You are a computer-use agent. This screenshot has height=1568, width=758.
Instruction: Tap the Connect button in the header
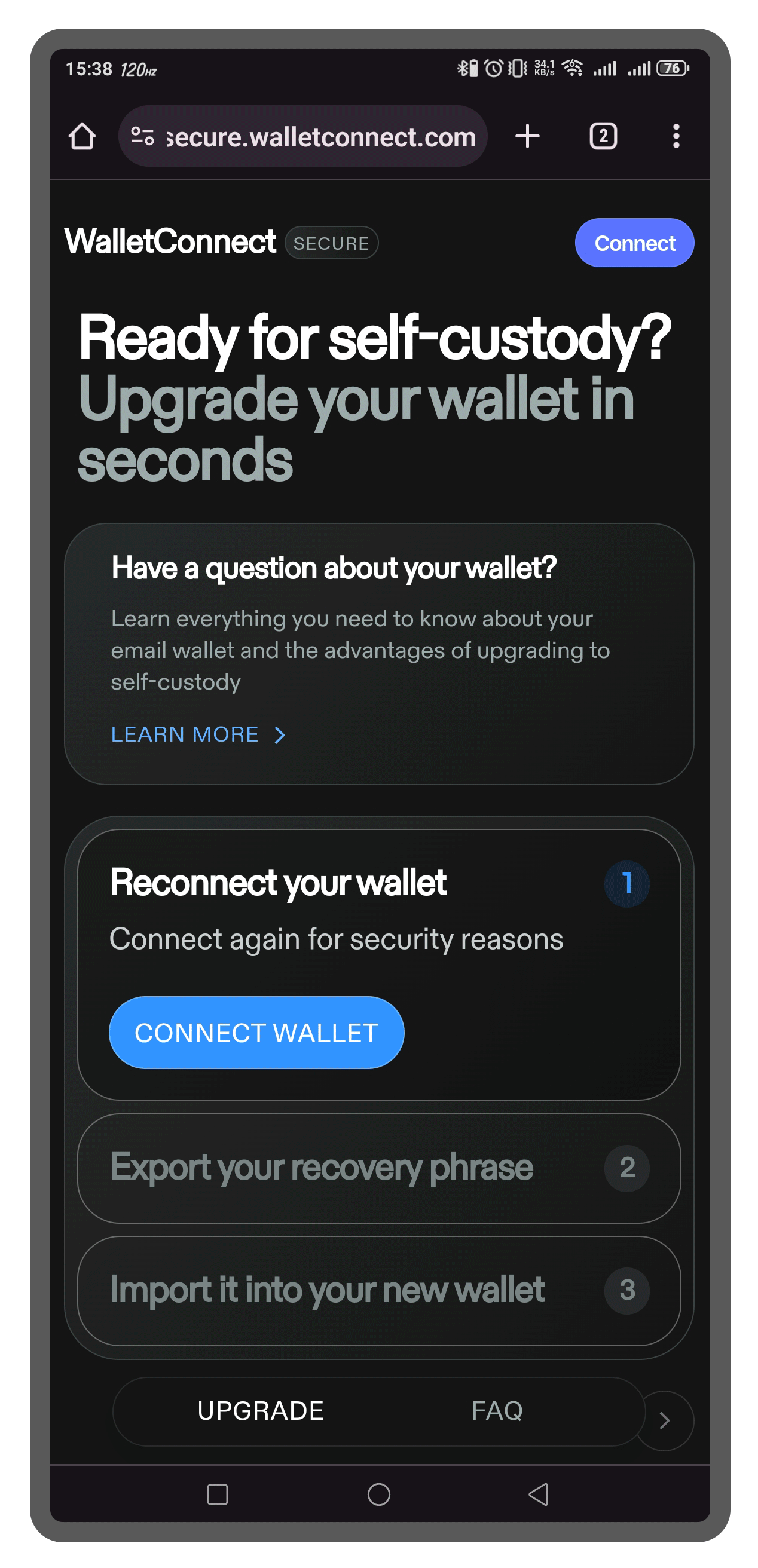(634, 243)
